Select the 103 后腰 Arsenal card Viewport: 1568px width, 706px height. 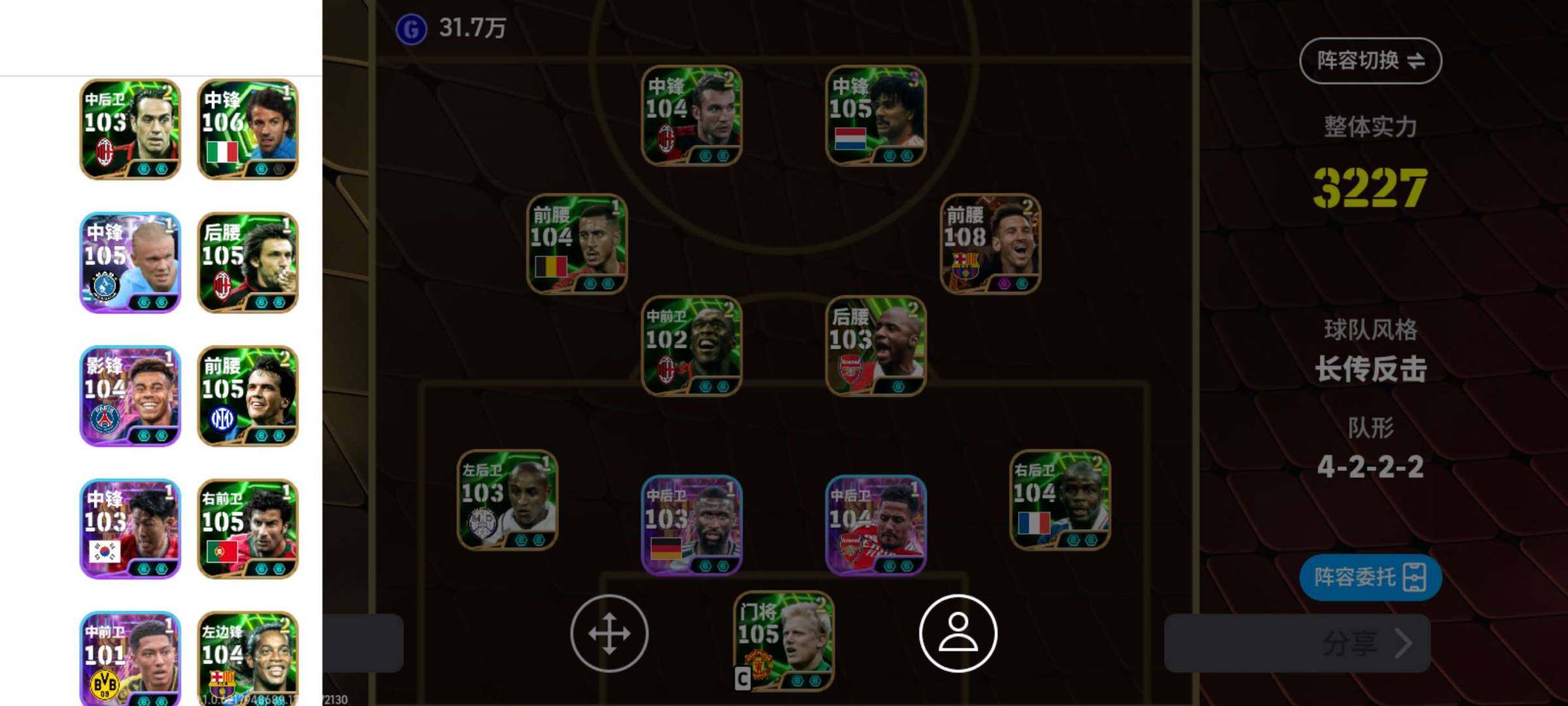876,346
